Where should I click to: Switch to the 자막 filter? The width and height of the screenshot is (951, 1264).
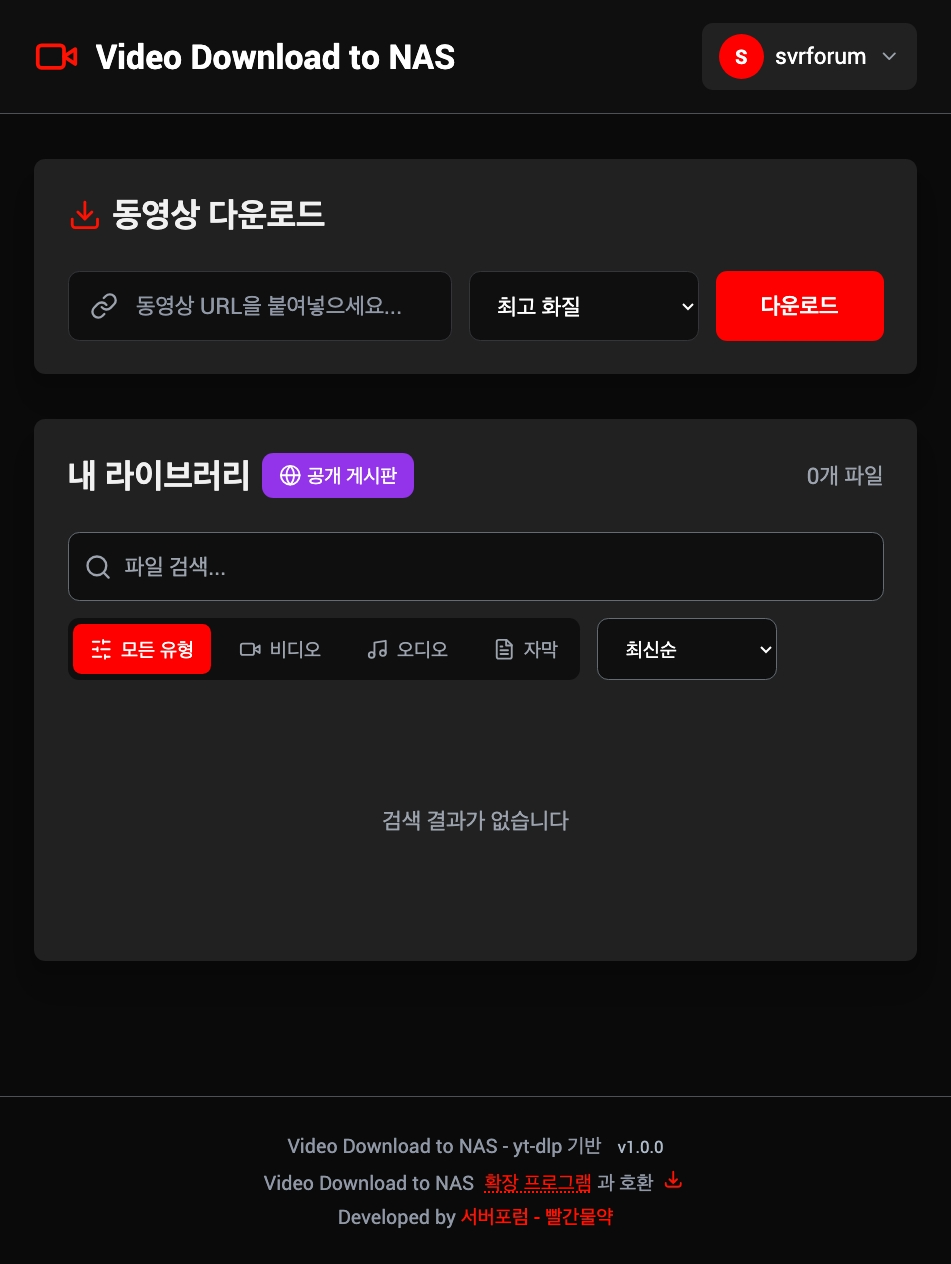(x=527, y=649)
